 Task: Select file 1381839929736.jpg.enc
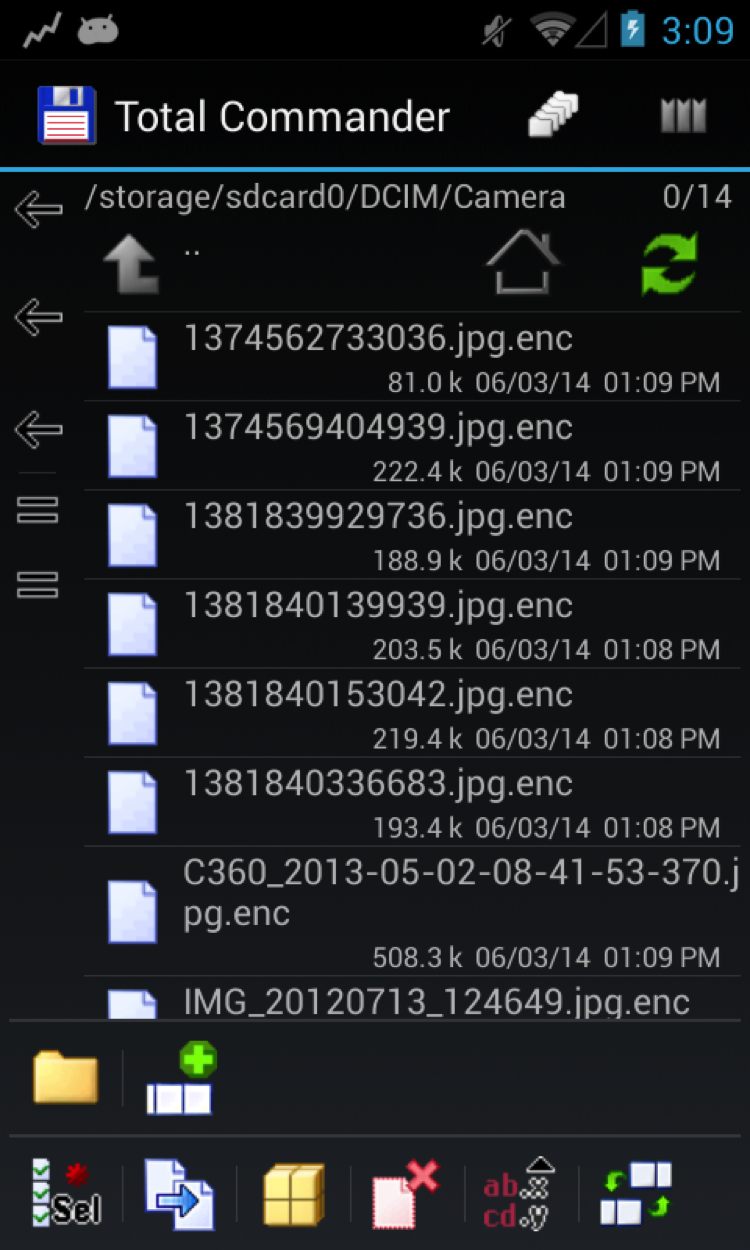click(x=132, y=534)
